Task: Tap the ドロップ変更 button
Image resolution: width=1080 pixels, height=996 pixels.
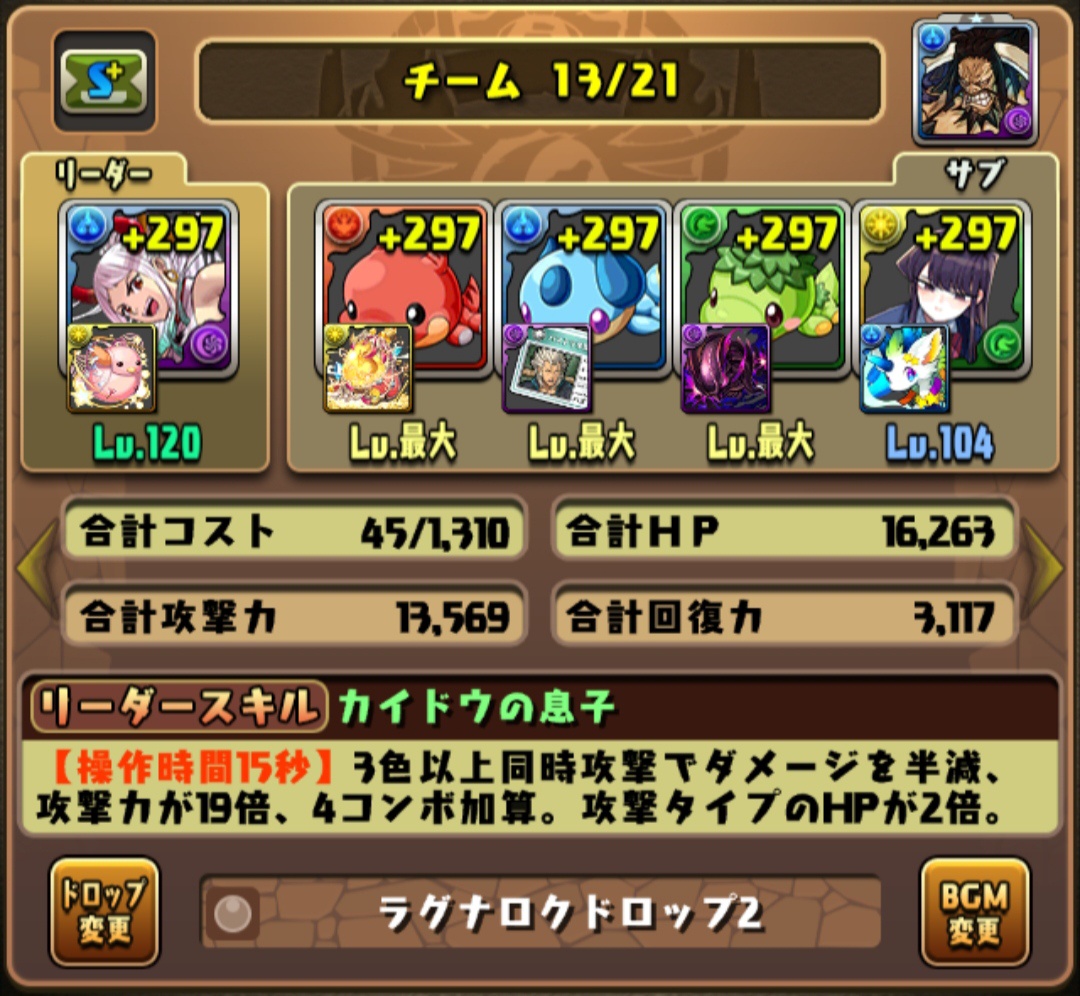Action: click(104, 912)
